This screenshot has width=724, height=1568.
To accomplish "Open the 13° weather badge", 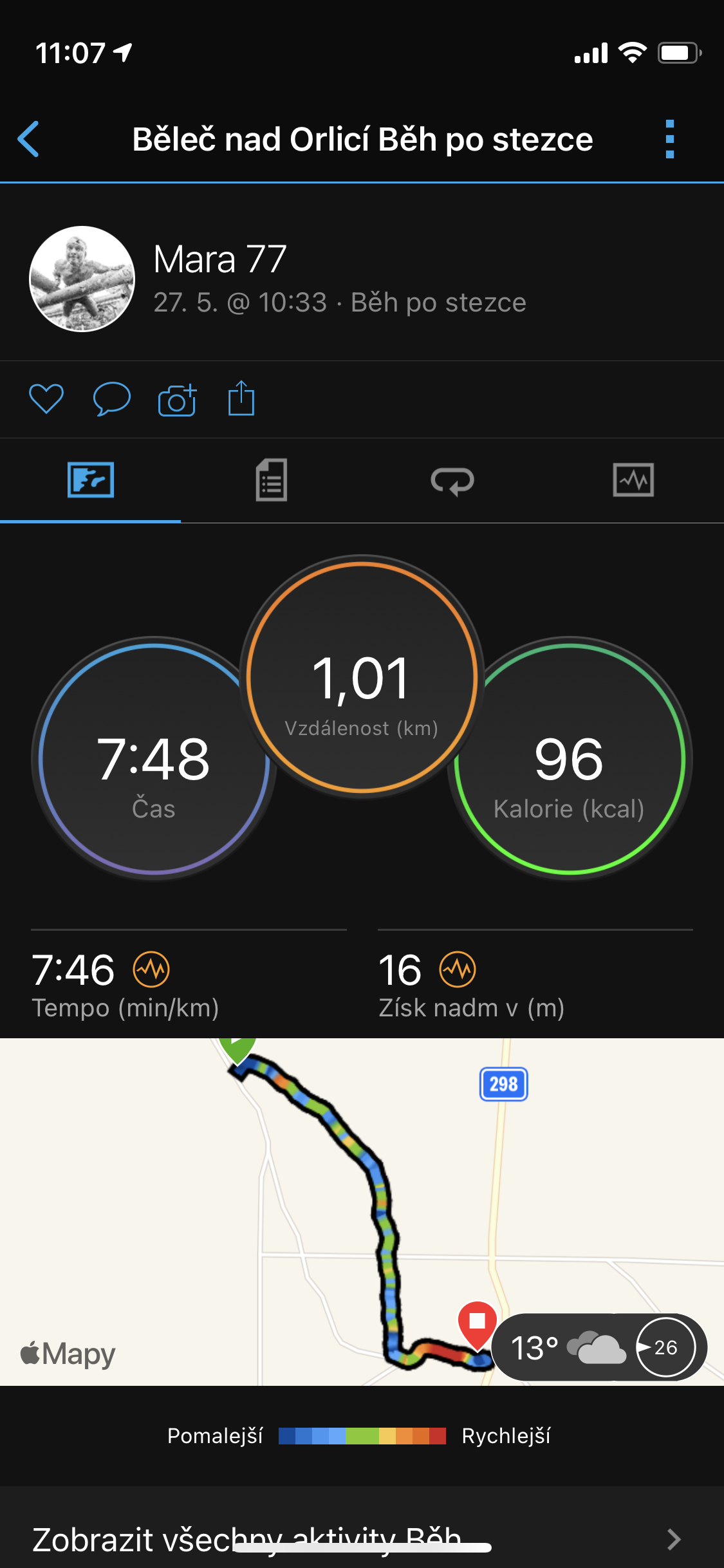I will click(x=599, y=1347).
